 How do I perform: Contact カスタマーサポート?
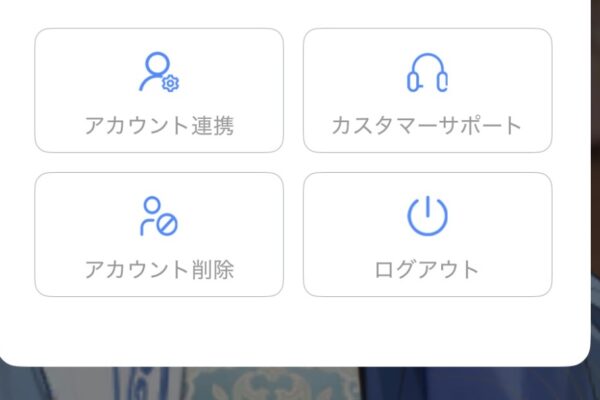[x=427, y=91]
